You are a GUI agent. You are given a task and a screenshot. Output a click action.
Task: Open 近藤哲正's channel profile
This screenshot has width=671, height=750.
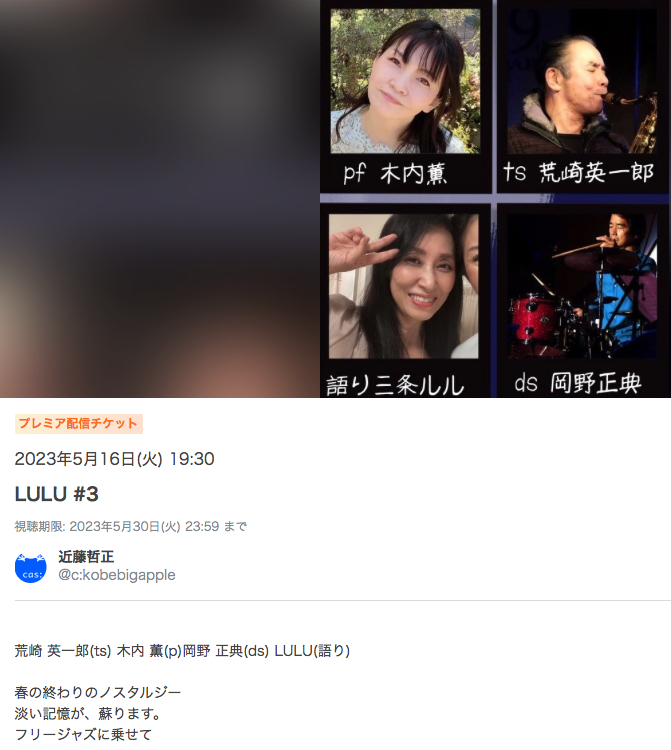coord(86,557)
